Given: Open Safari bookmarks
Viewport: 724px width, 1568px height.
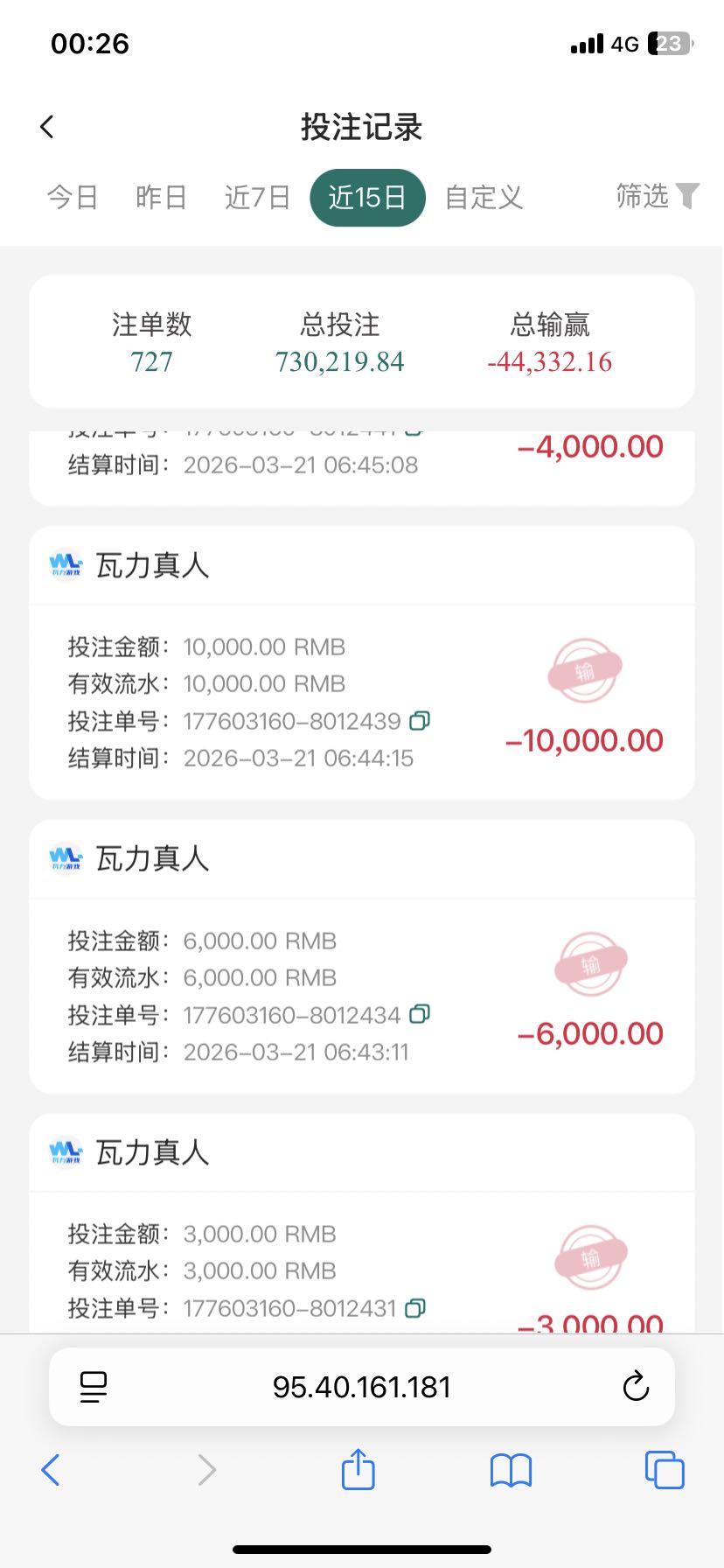Looking at the screenshot, I should click(x=511, y=1470).
